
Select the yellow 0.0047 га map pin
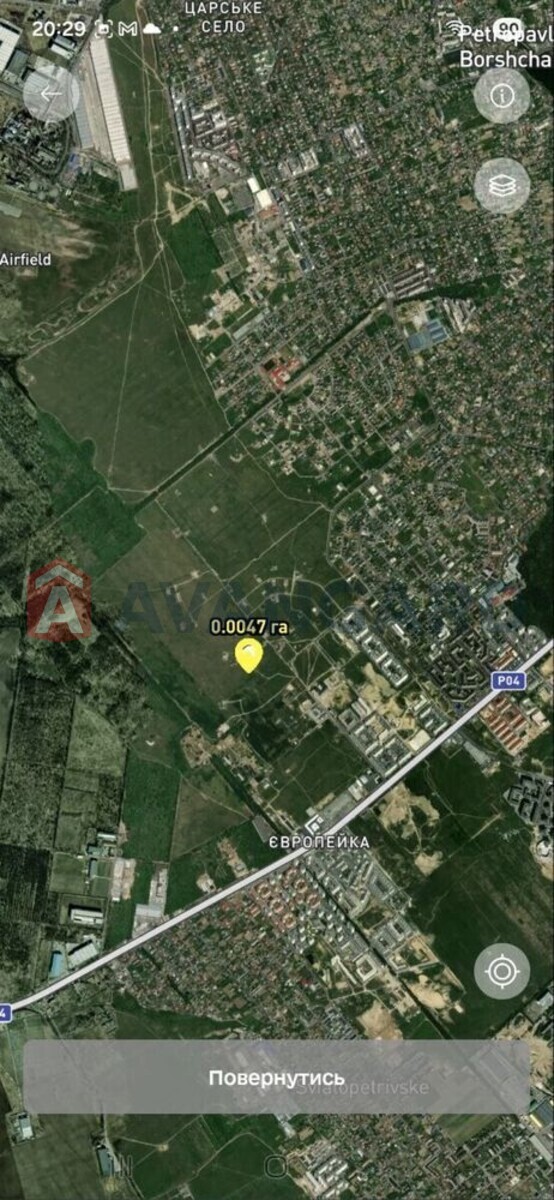(248, 655)
